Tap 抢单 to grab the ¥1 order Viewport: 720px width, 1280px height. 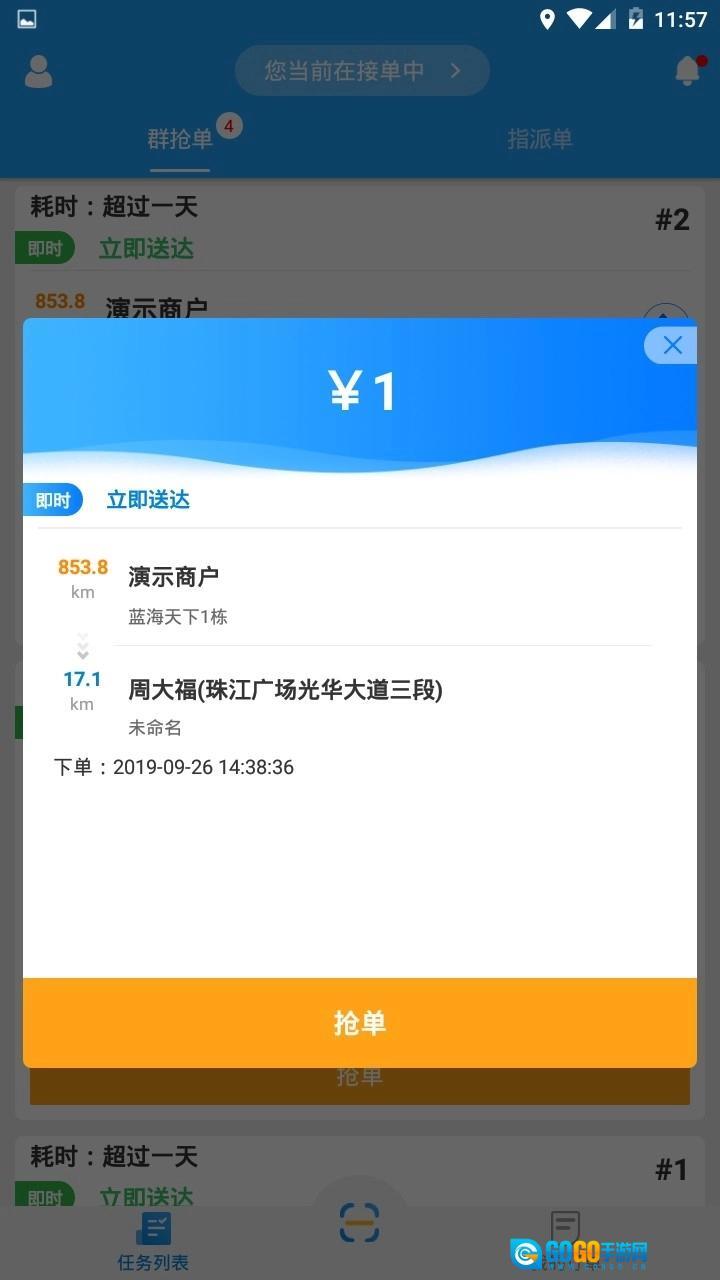coord(360,1022)
